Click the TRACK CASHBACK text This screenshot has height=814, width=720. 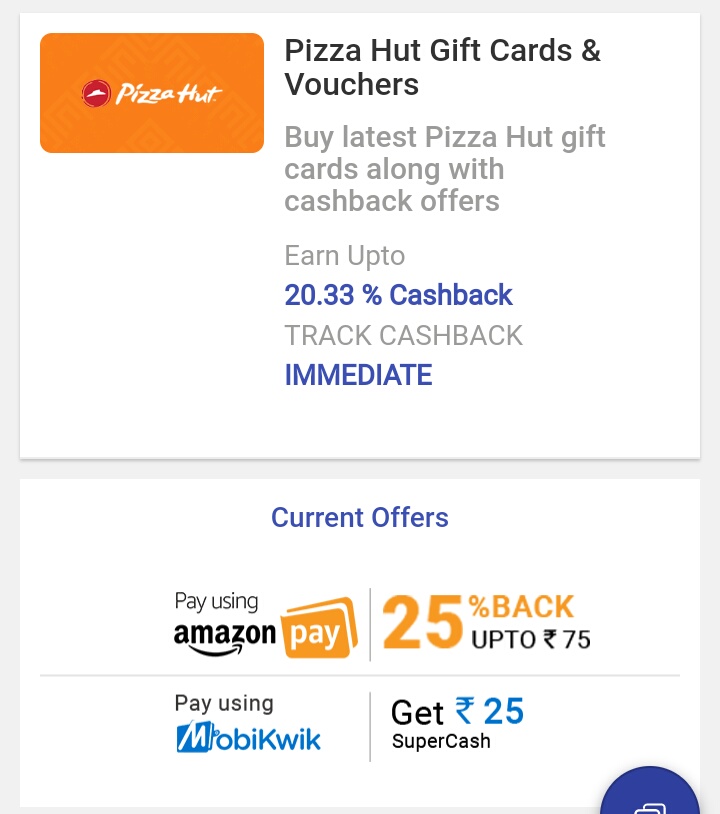403,335
